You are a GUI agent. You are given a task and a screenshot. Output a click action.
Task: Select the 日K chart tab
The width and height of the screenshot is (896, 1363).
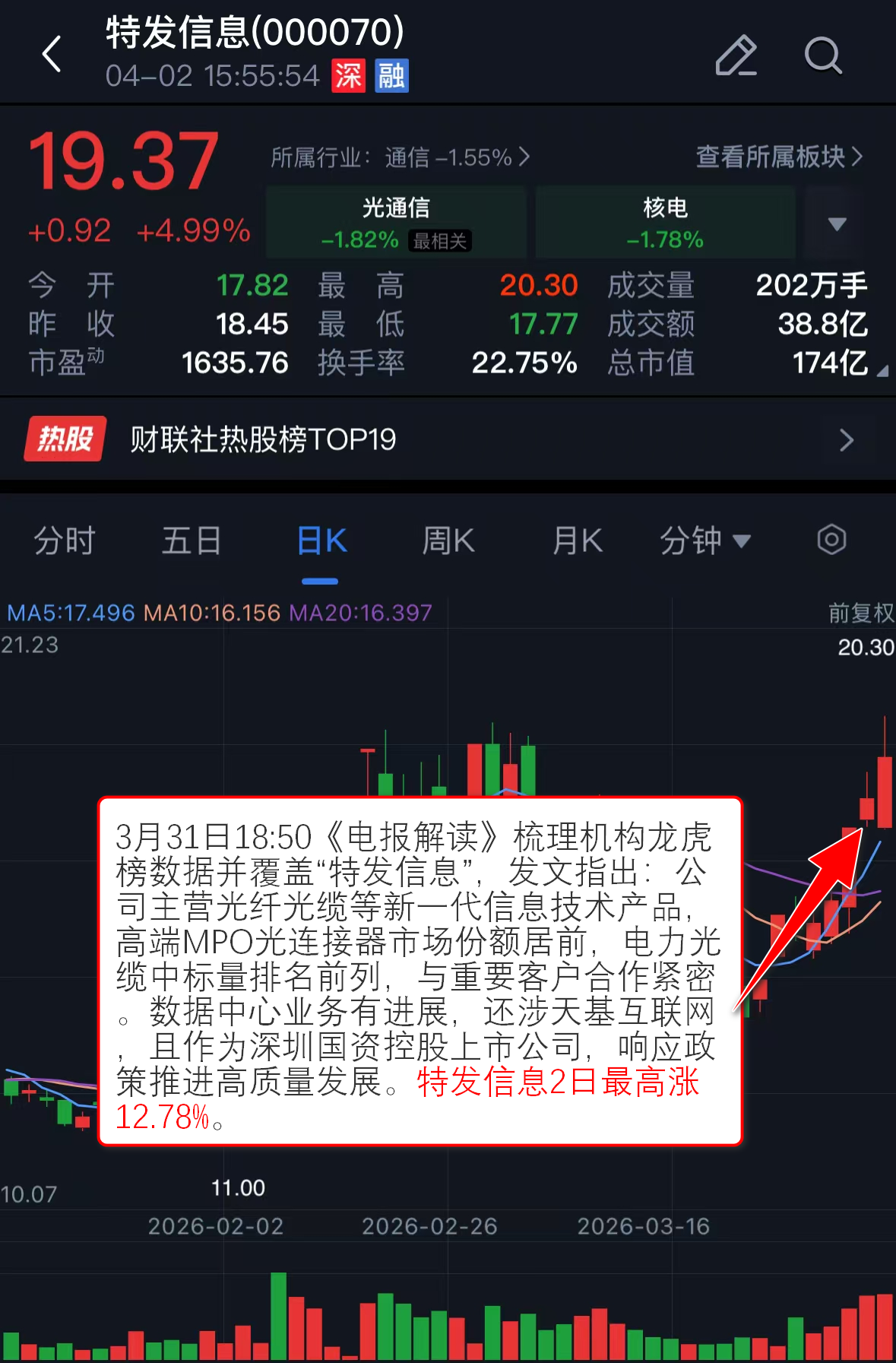pyautogui.click(x=321, y=541)
